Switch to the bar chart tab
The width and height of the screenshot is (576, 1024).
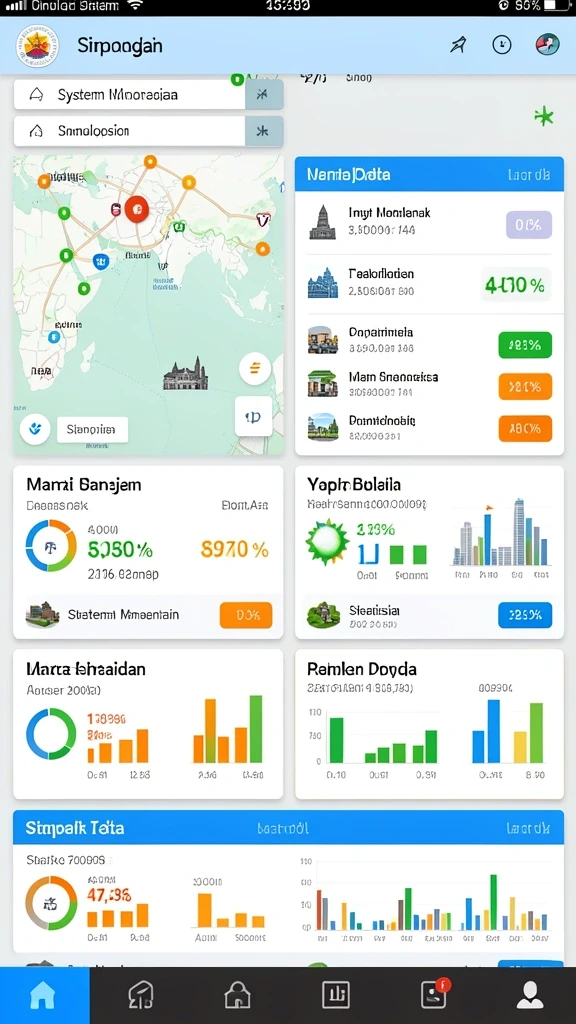click(336, 995)
